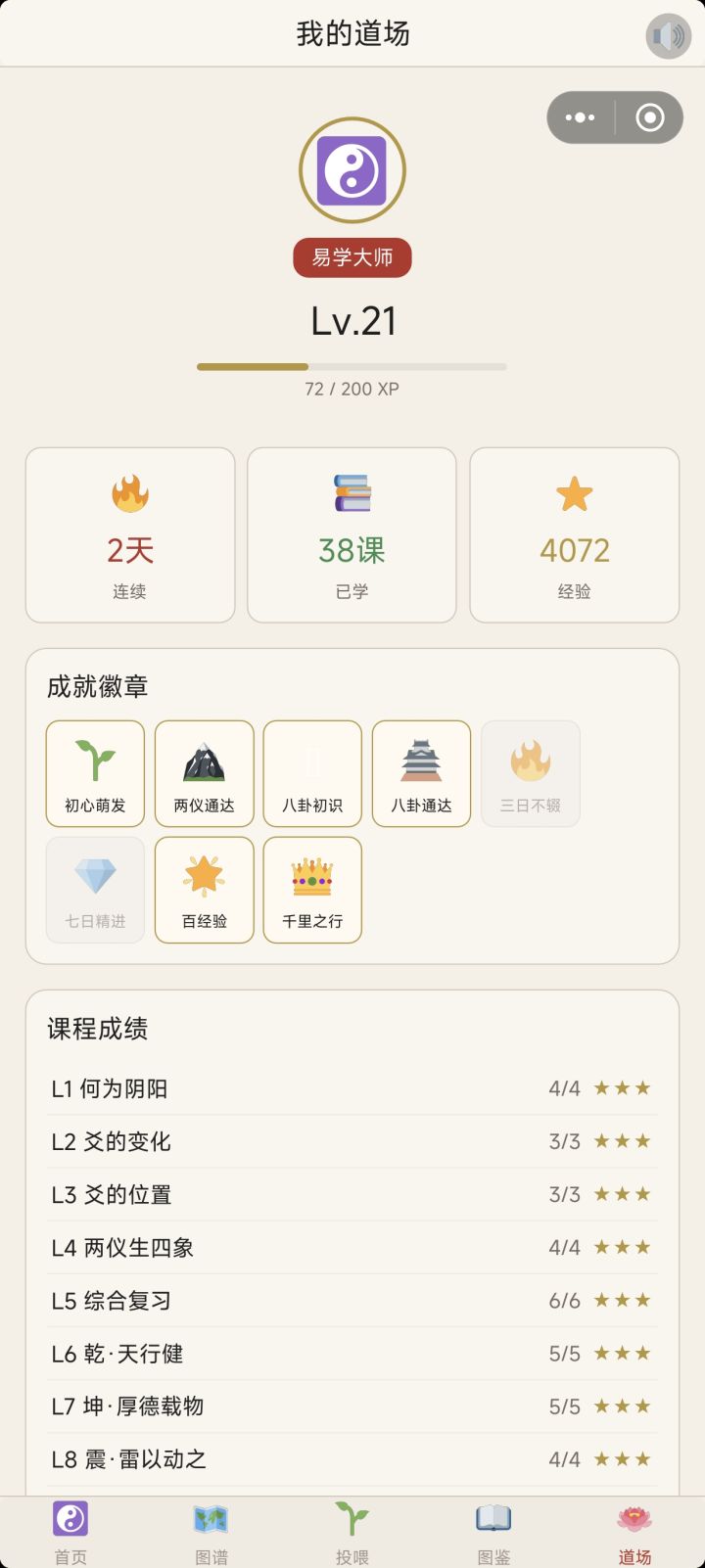This screenshot has width=705, height=1568.
Task: Open the capsule more options menu
Action: (x=581, y=117)
